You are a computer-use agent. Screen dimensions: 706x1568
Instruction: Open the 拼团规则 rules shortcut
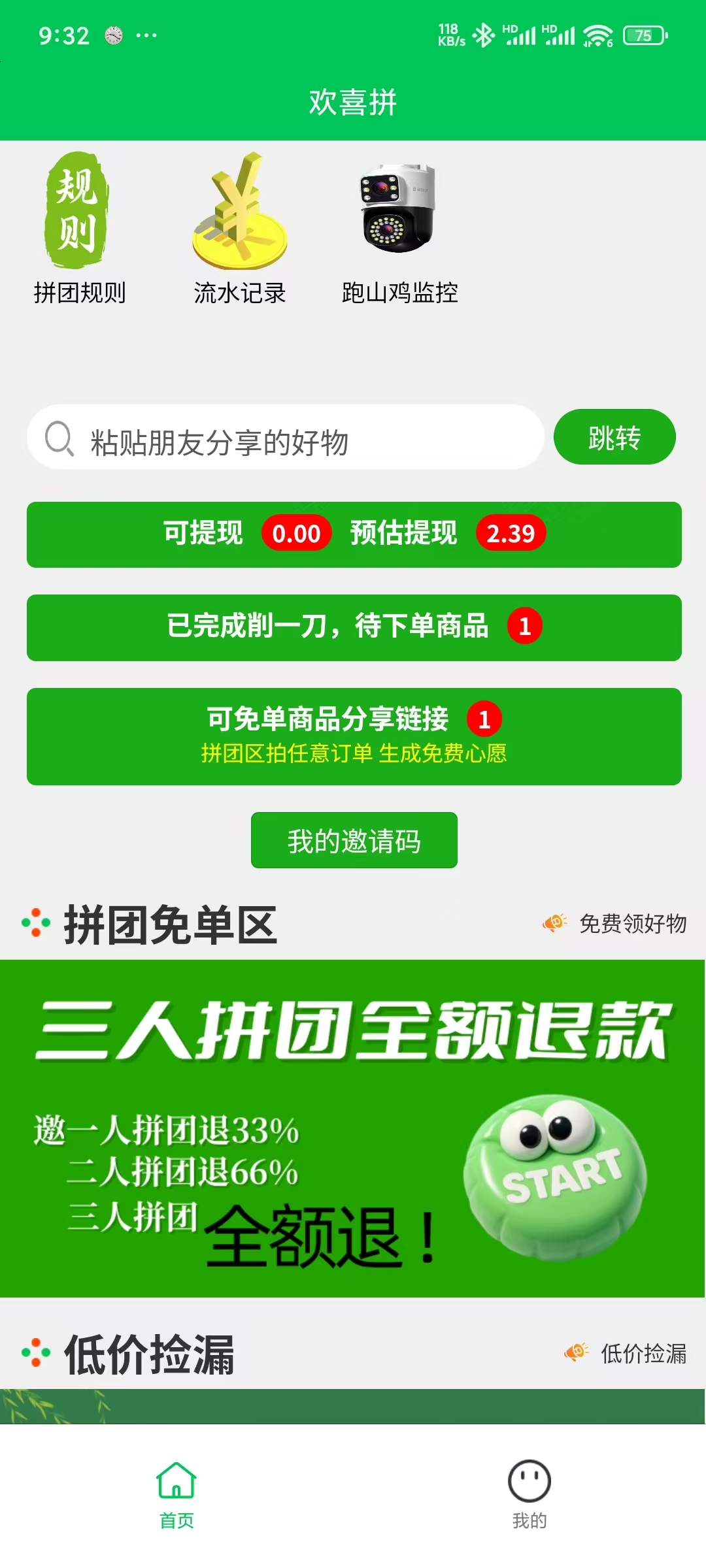pos(78,229)
